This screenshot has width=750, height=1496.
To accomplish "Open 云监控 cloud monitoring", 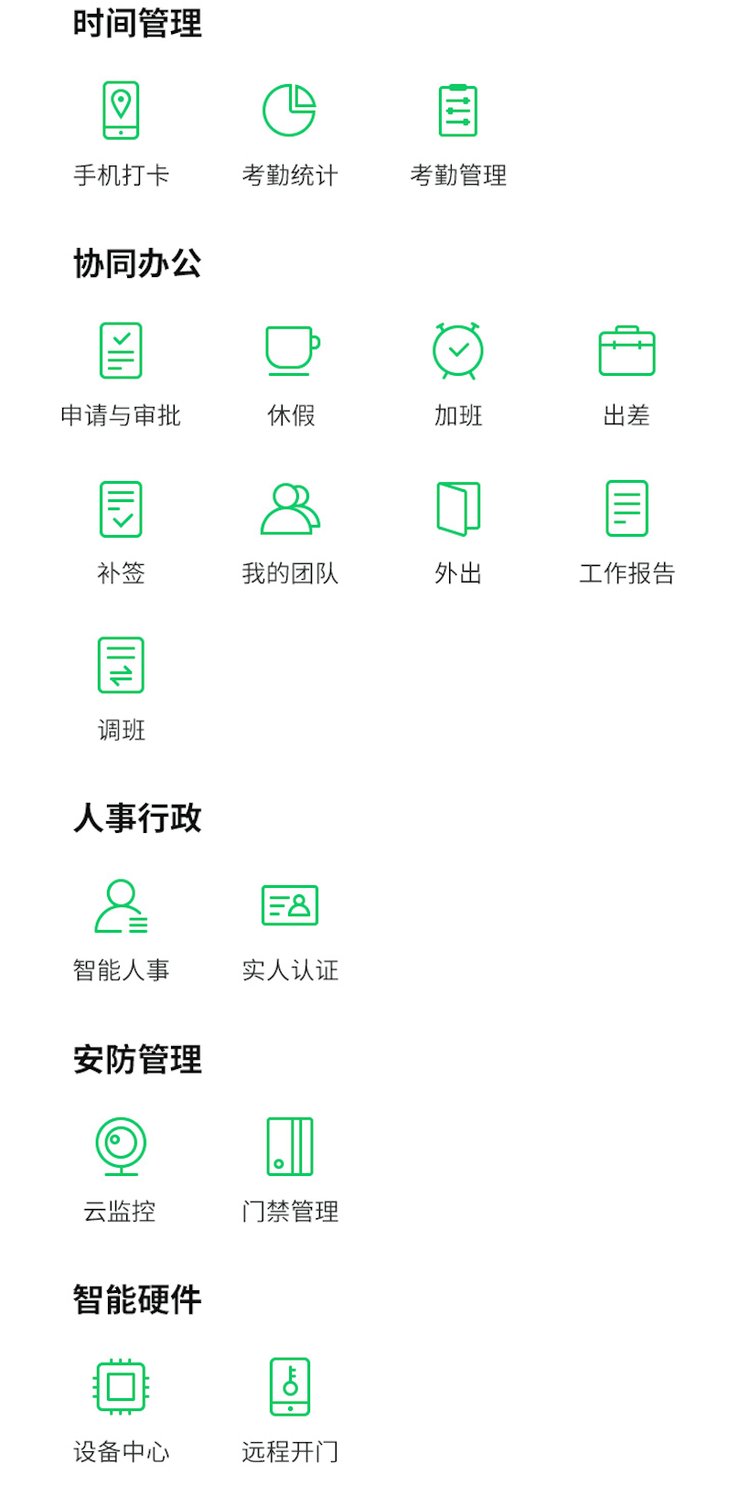I will [x=121, y=1171].
